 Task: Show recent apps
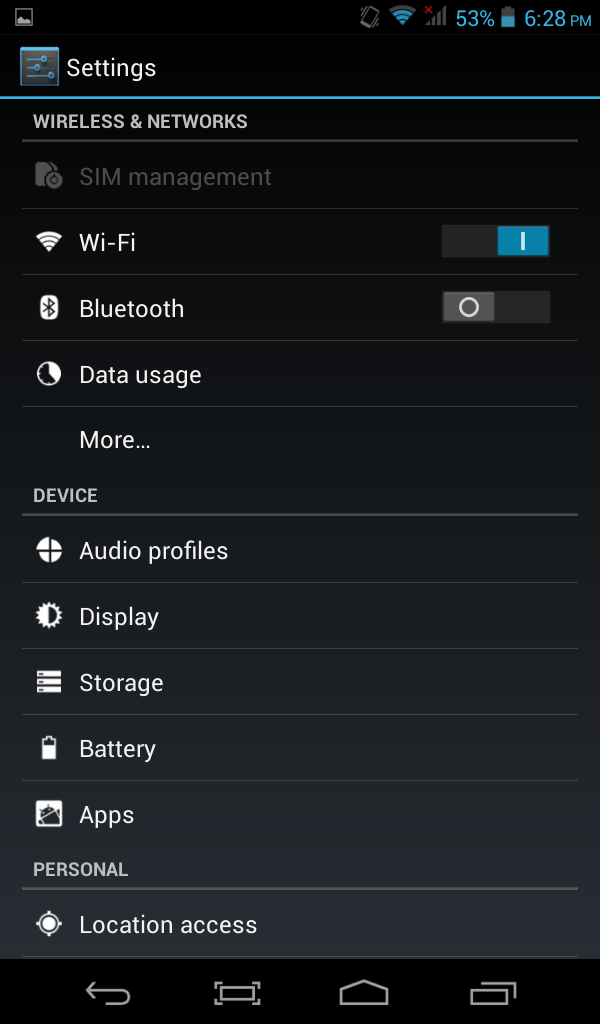(492, 992)
